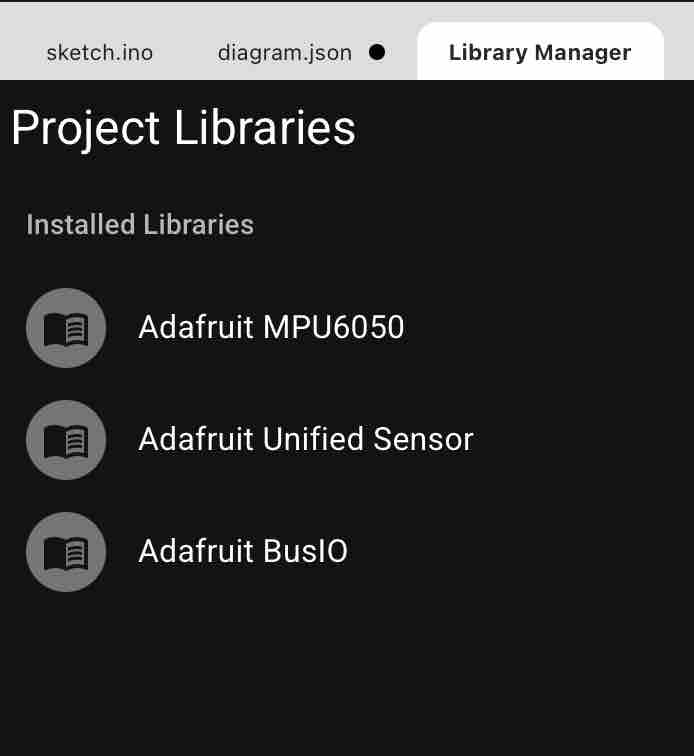Select the Library Manager tab

click(540, 53)
